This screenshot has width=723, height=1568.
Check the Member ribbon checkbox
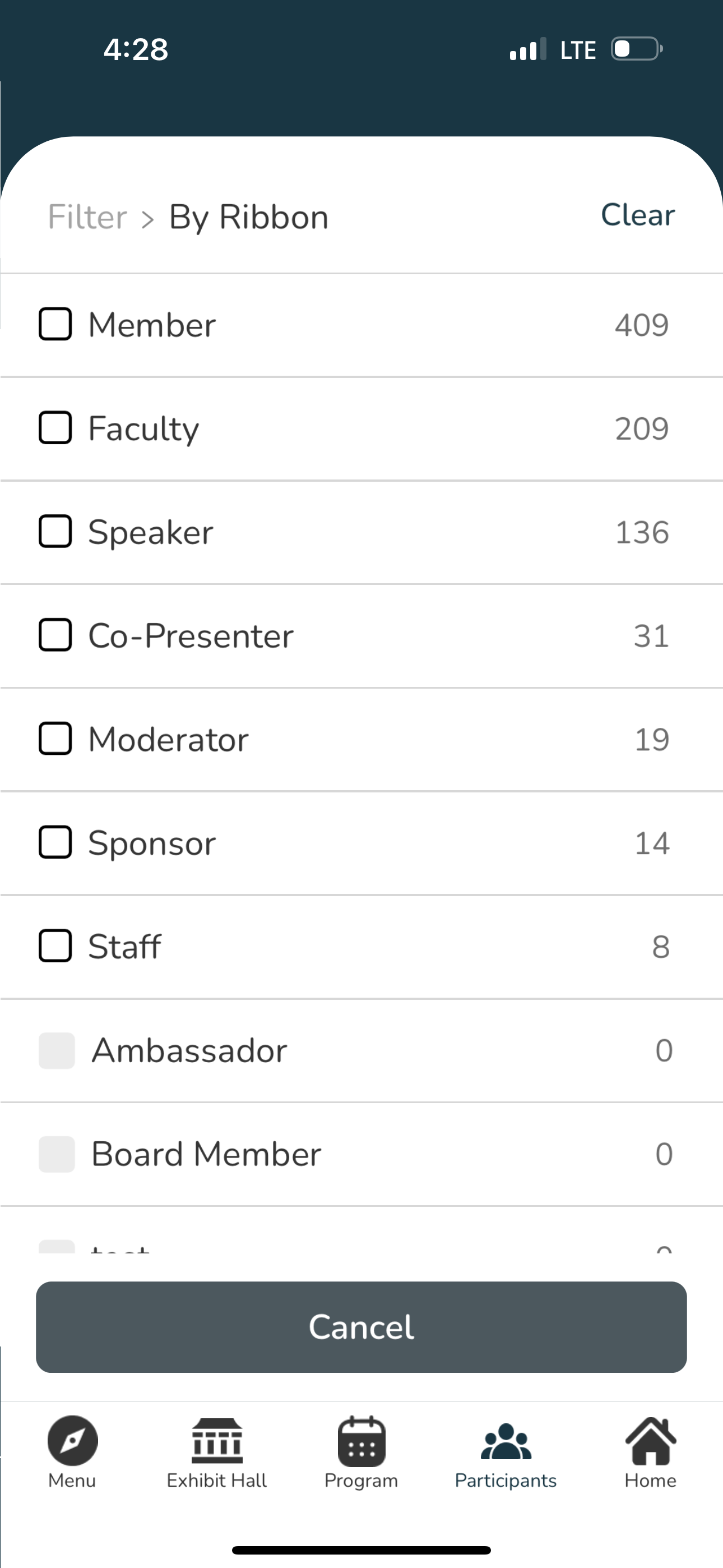pyautogui.click(x=55, y=324)
